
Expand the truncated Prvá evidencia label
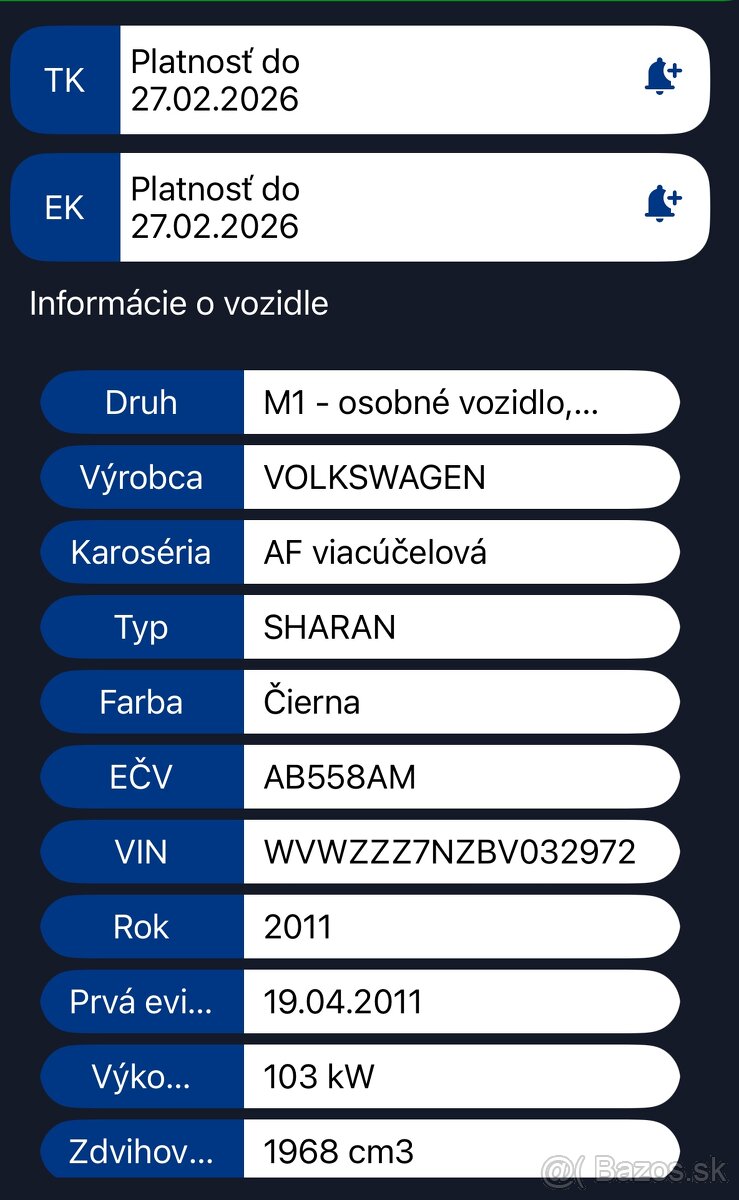pos(141,1002)
